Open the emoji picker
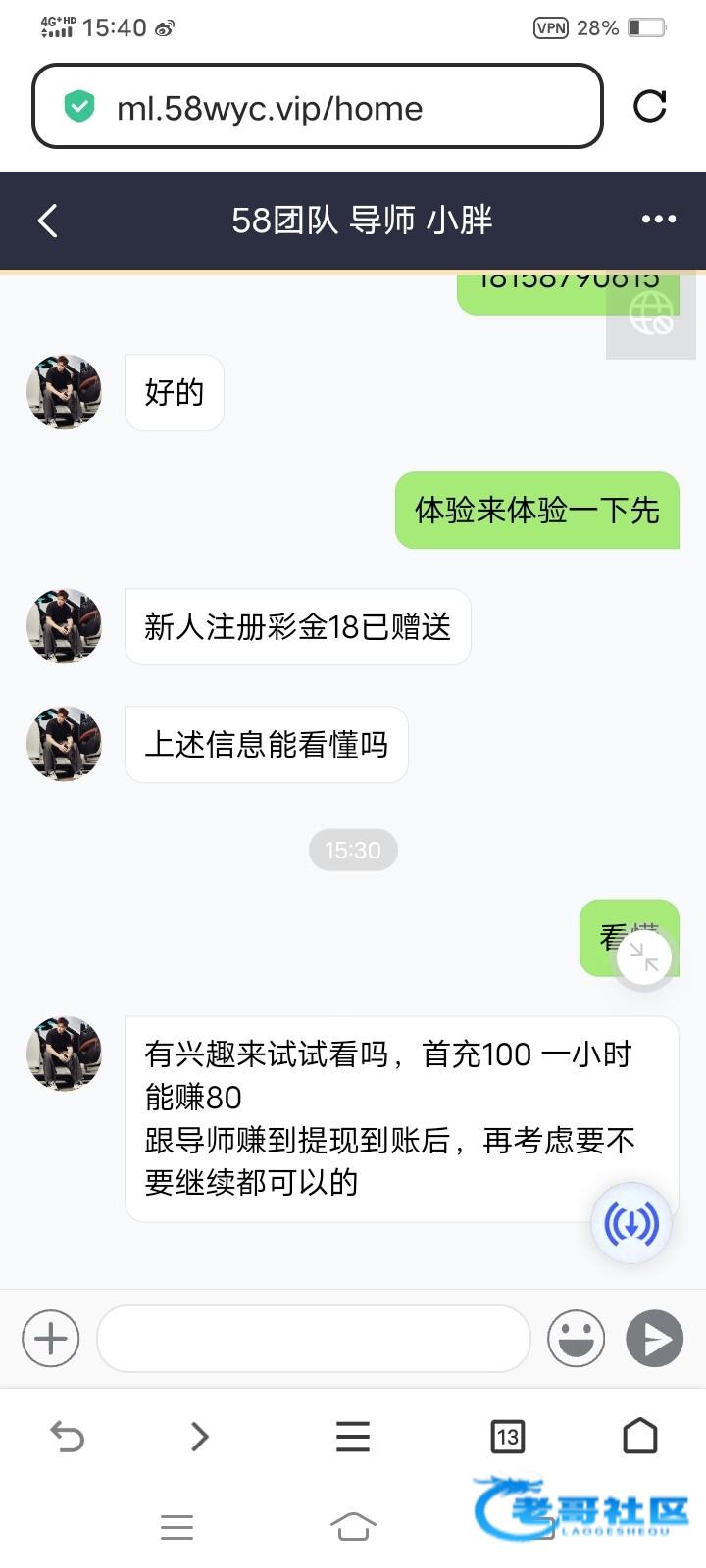706x1568 pixels. (576, 1338)
